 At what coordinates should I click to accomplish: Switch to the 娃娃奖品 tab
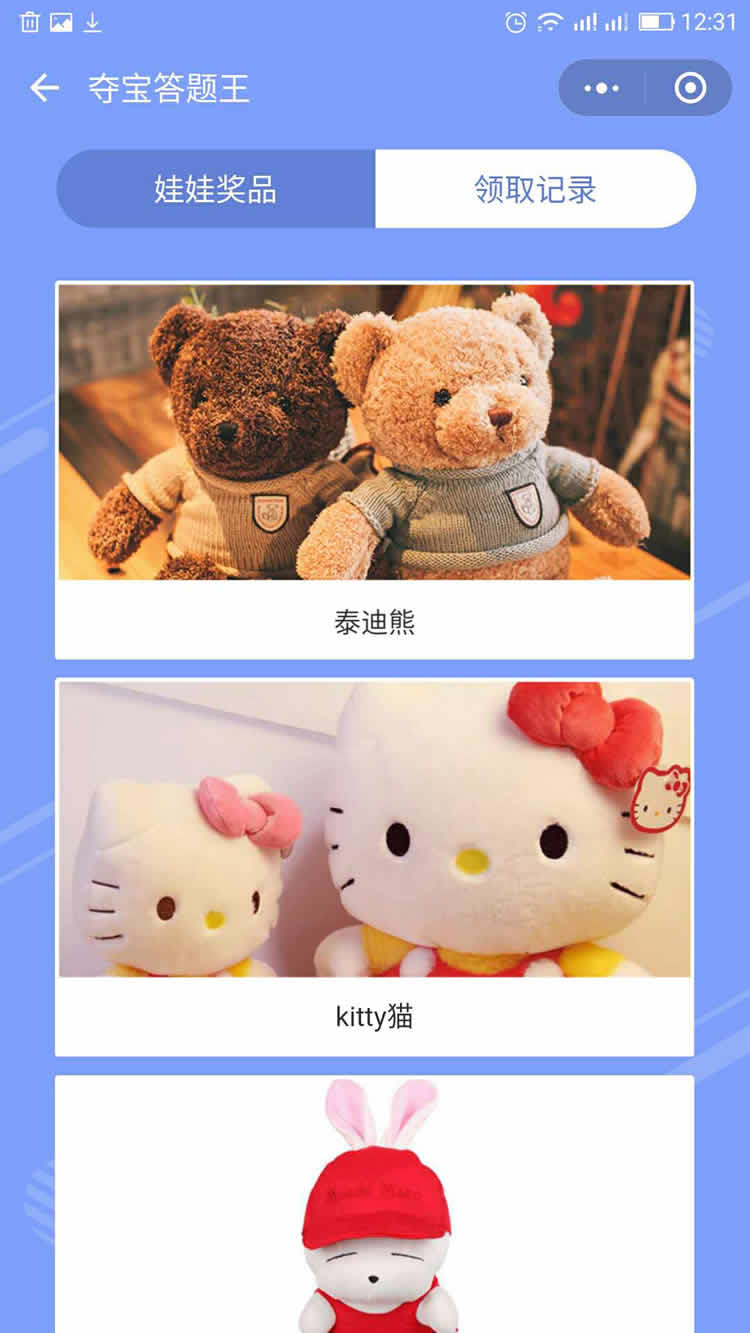(x=216, y=189)
